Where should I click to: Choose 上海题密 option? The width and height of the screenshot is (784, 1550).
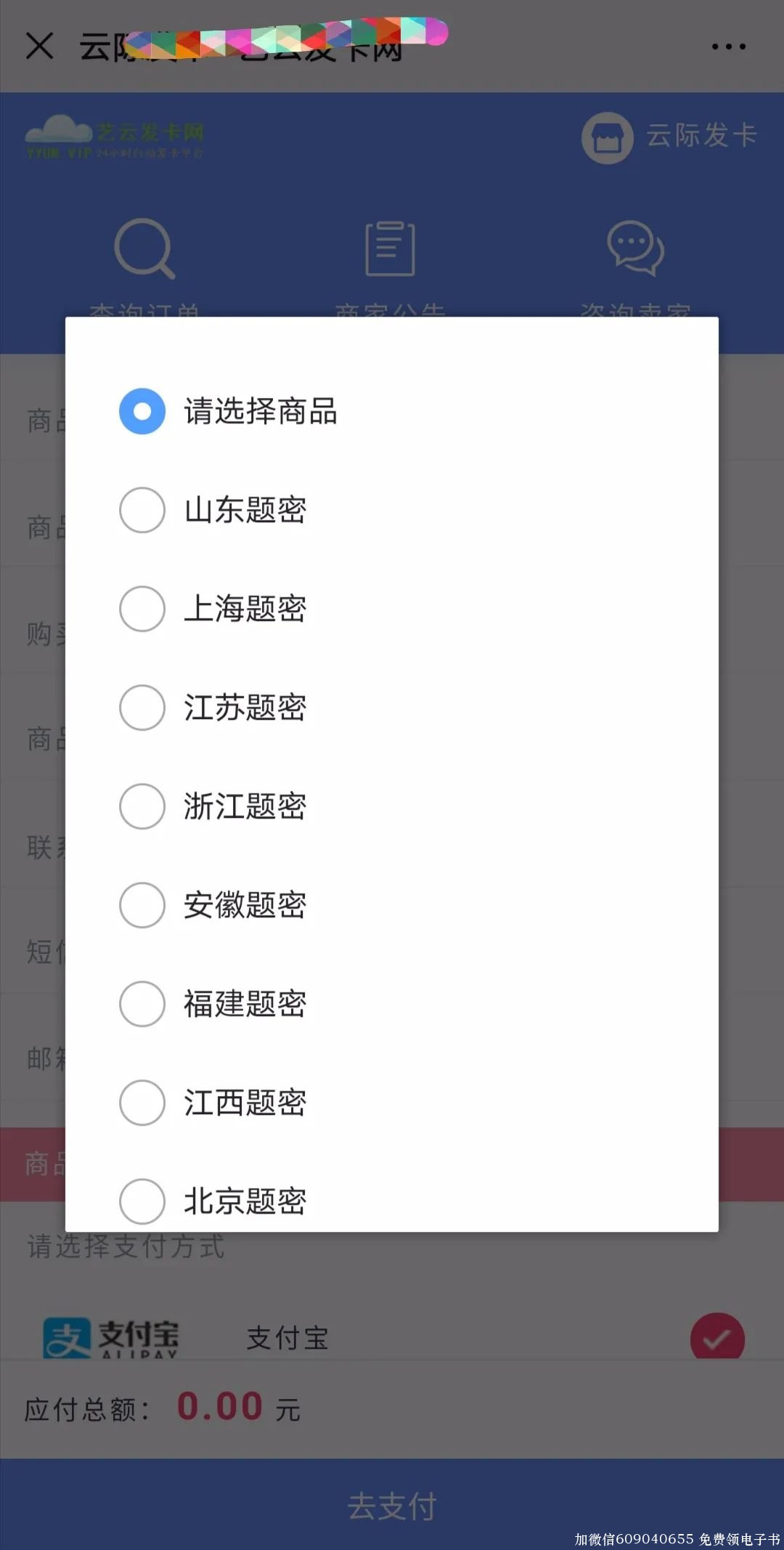(x=142, y=609)
